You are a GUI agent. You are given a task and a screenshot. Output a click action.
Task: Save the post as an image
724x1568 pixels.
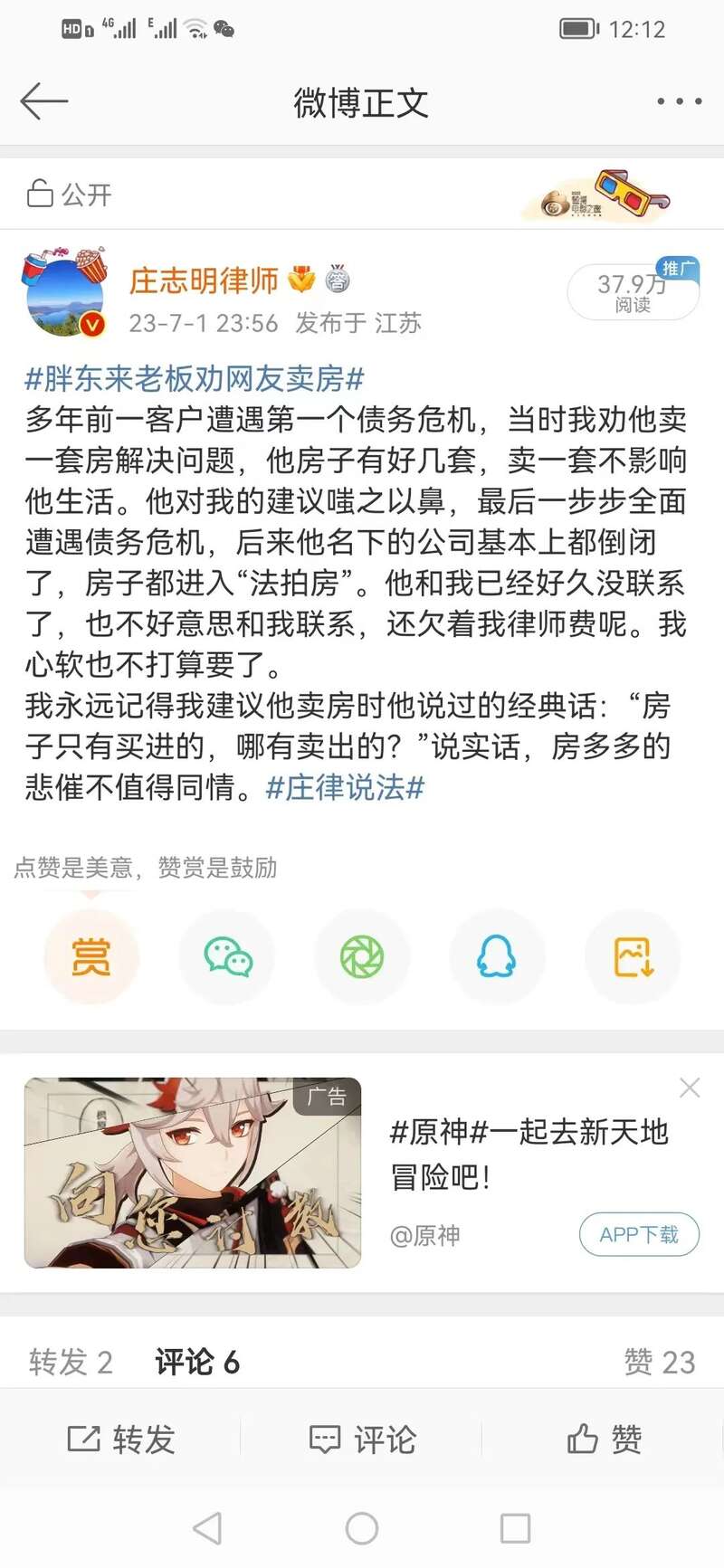pos(633,956)
